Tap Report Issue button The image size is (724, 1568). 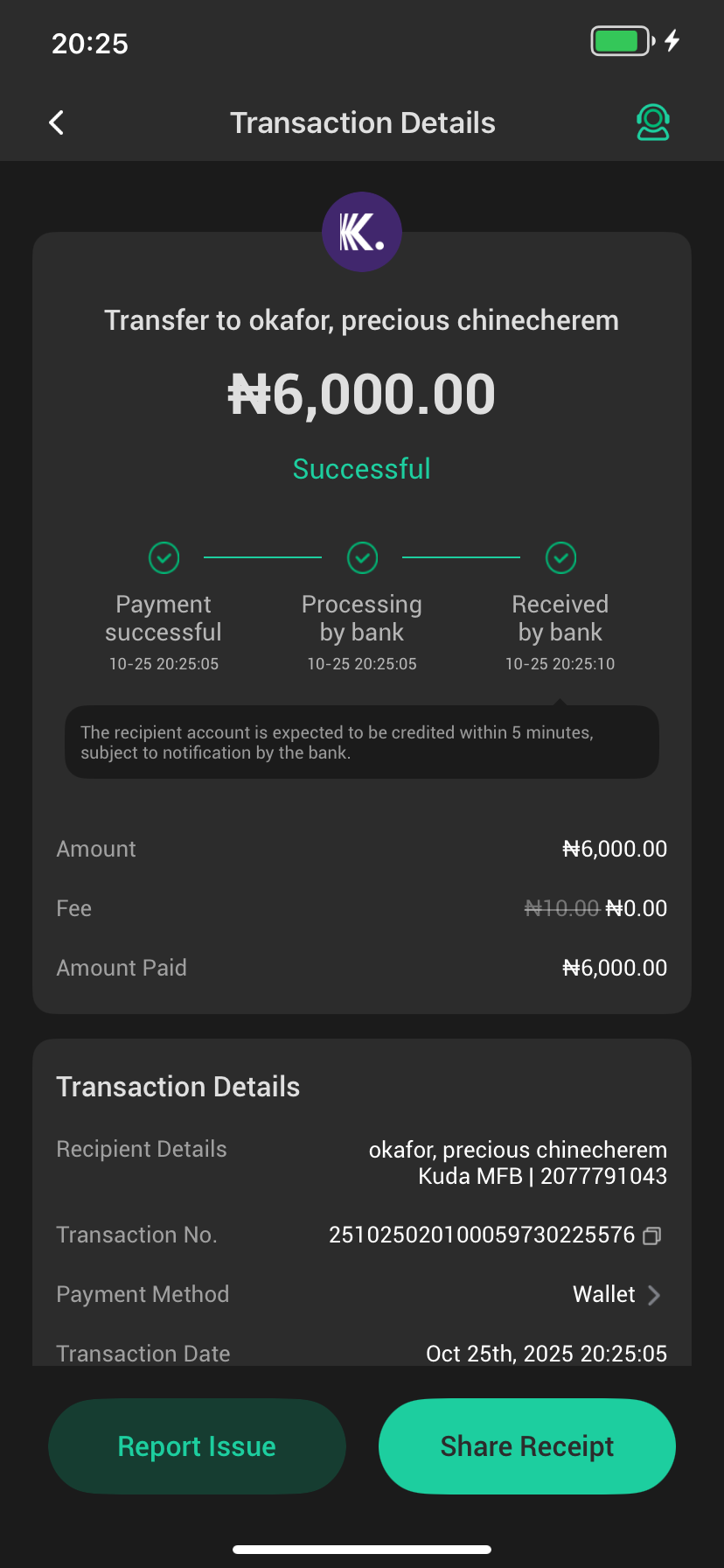197,1446
